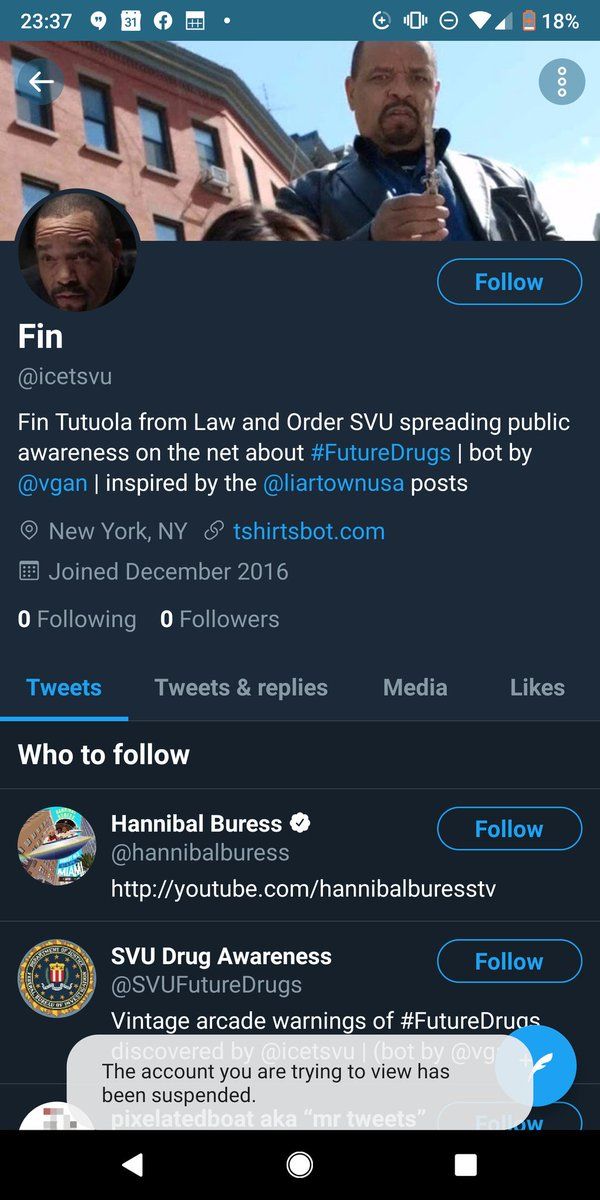Viewport: 600px width, 1200px height.
Task: Follow Hannibal Buress
Action: [x=509, y=829]
